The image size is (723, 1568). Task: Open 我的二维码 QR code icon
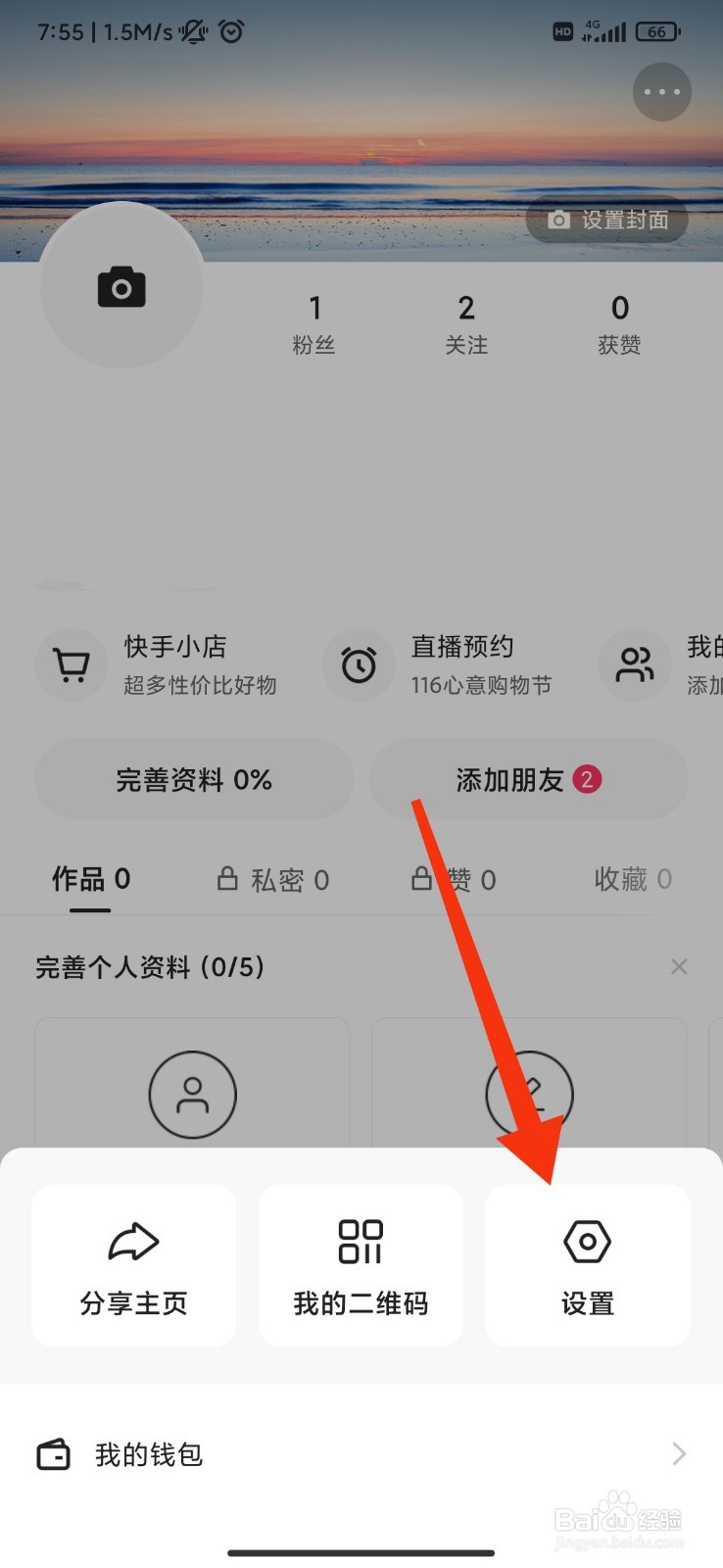[361, 1241]
